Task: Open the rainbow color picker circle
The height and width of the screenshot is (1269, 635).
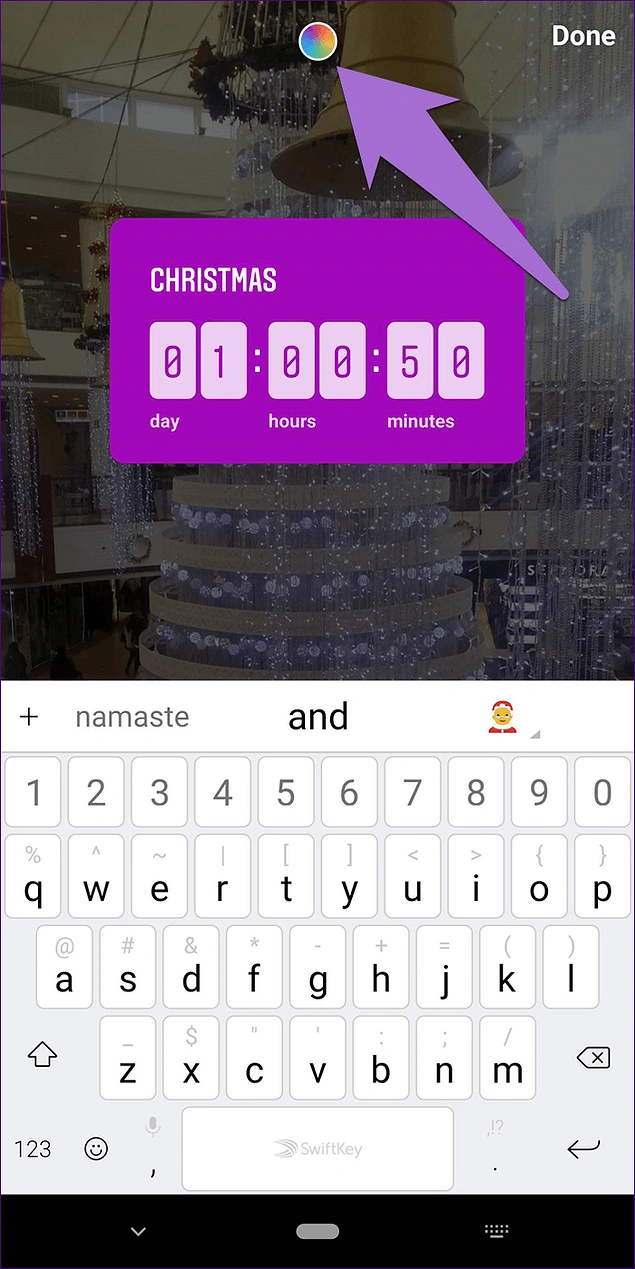Action: click(318, 41)
